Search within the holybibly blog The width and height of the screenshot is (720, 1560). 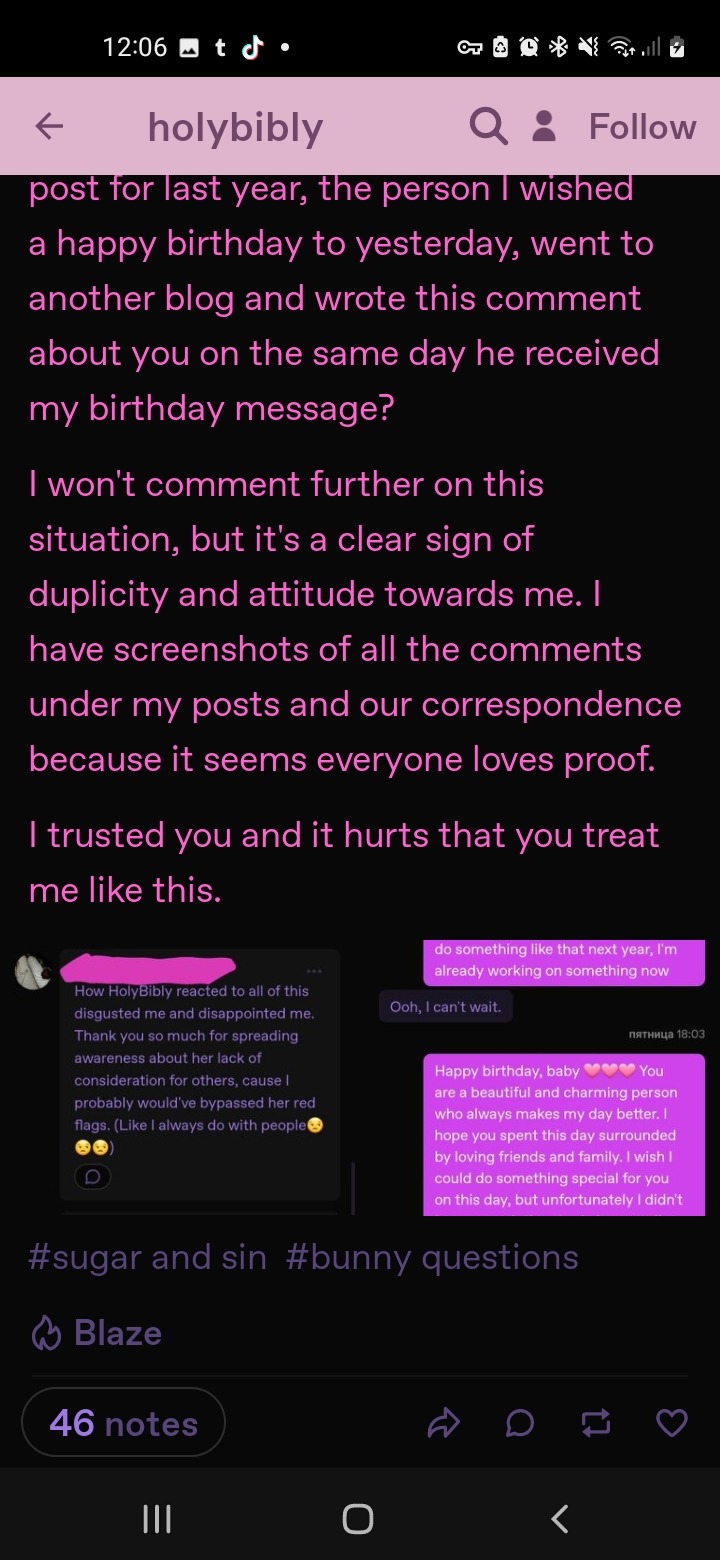(488, 126)
